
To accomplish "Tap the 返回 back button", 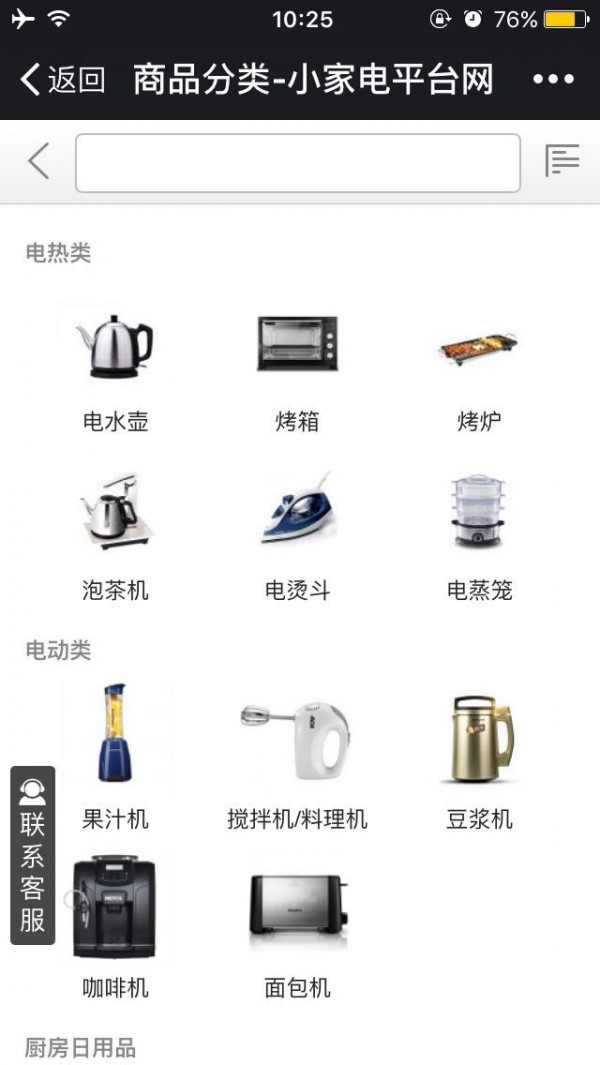I will click(63, 79).
